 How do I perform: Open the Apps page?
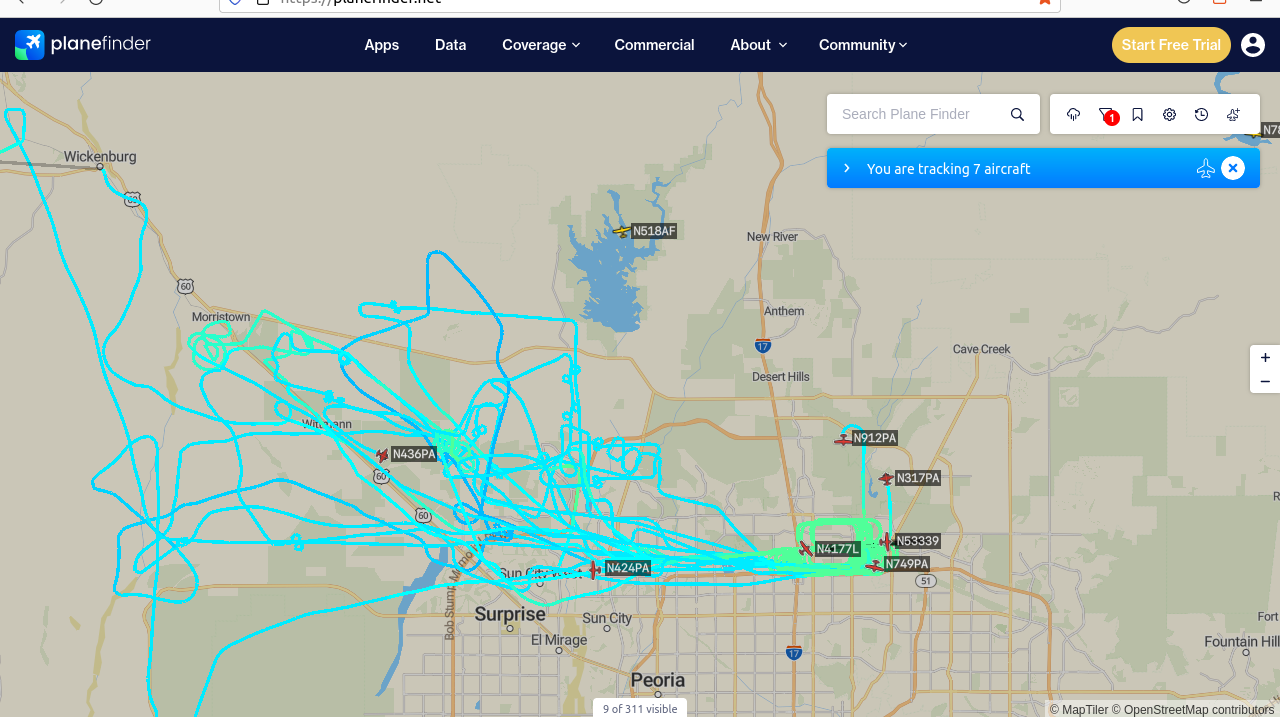pyautogui.click(x=381, y=45)
